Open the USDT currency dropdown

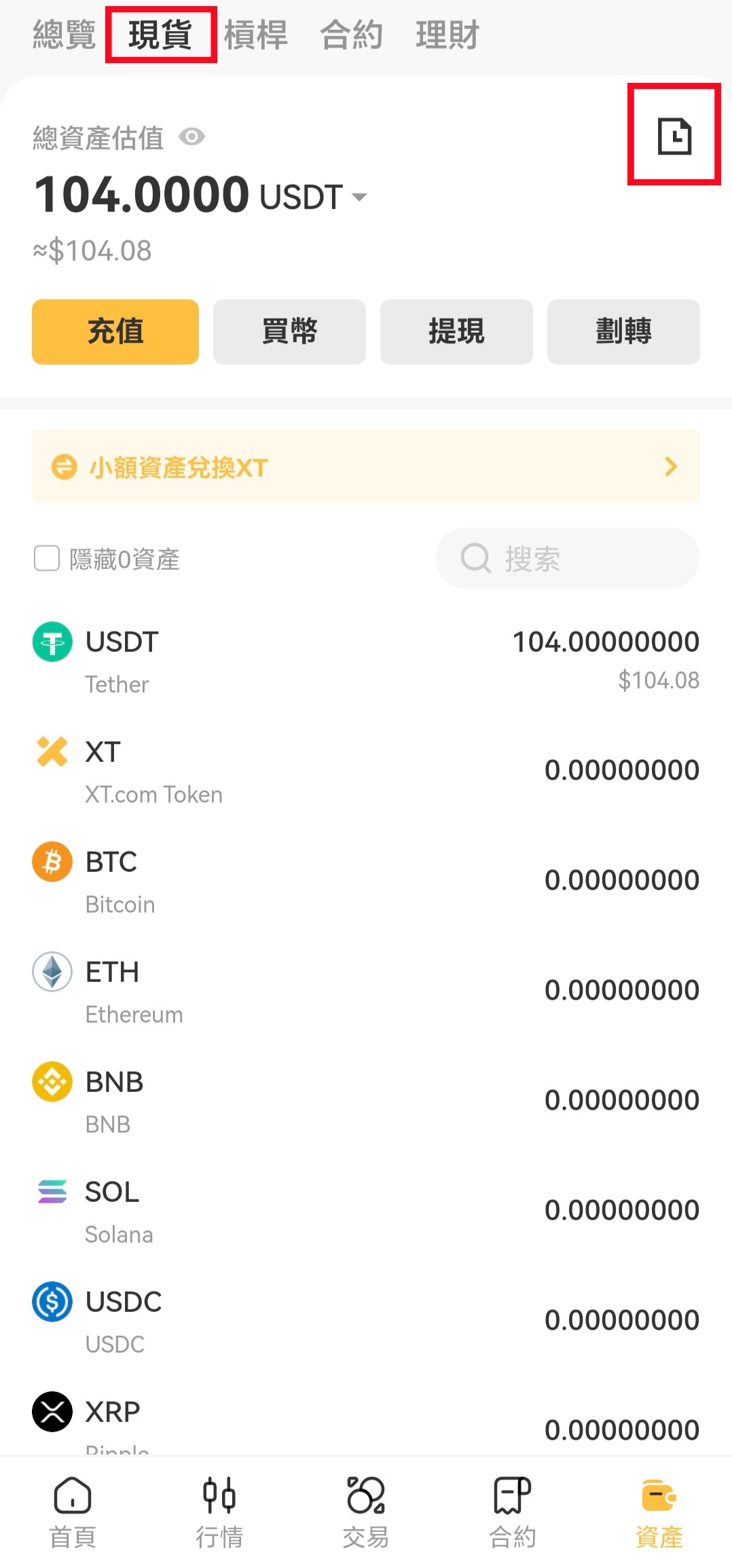point(359,197)
